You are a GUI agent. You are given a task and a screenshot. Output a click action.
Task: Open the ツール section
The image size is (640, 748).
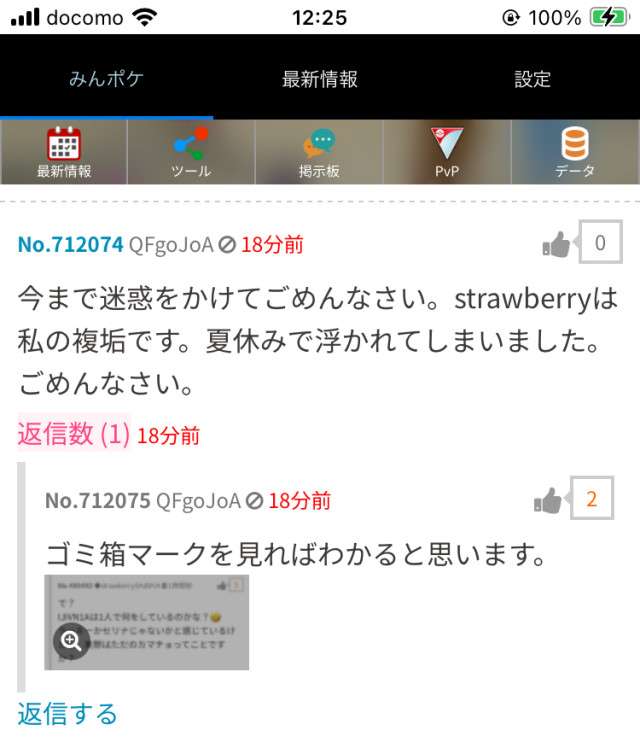pyautogui.click(x=191, y=152)
